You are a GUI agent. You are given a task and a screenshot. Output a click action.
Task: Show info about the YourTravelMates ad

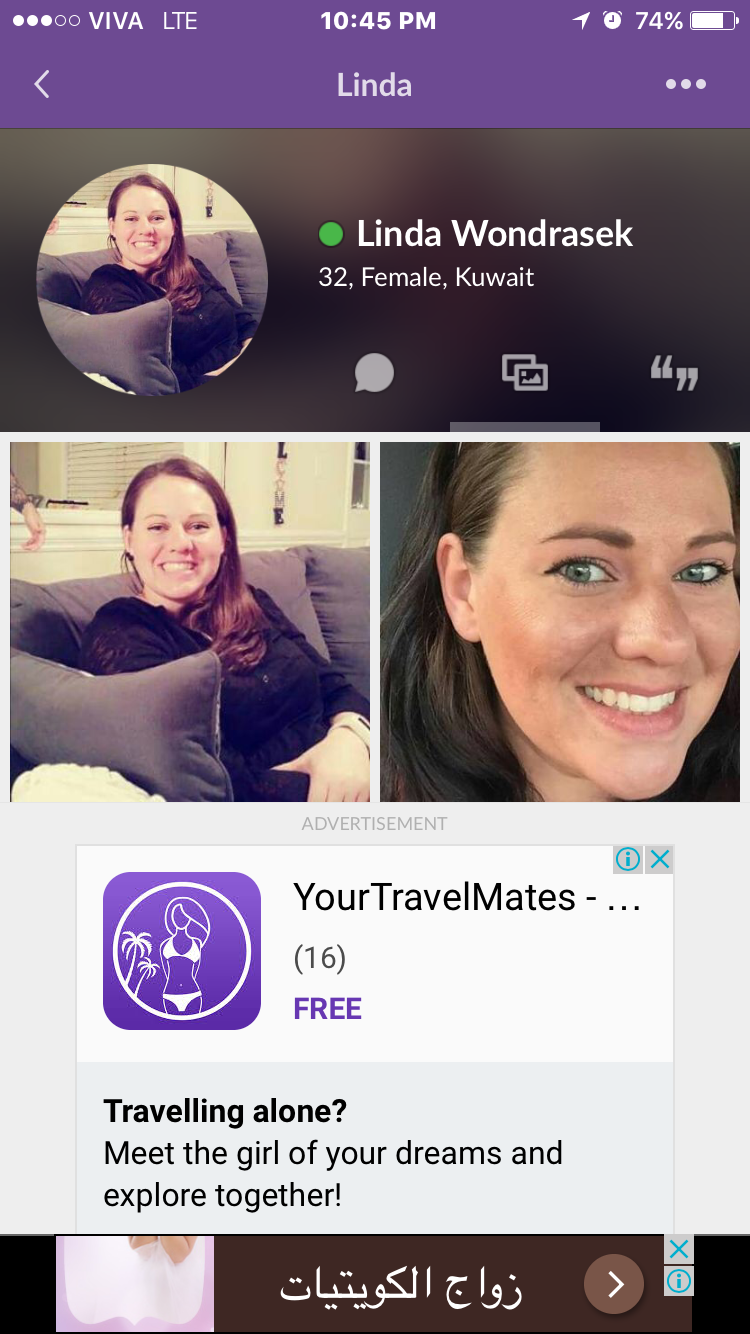click(x=628, y=859)
